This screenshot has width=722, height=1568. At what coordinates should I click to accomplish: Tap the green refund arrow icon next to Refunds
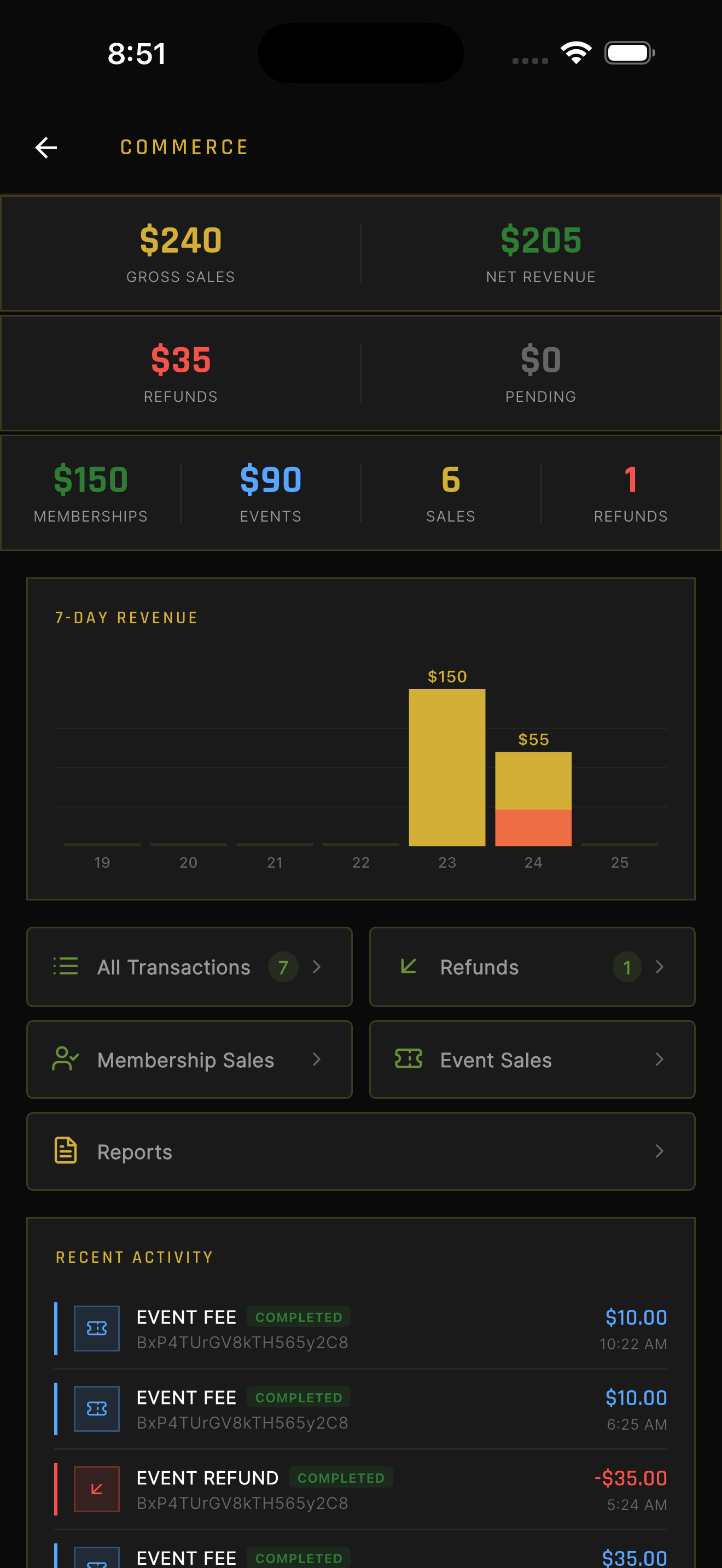coord(408,967)
